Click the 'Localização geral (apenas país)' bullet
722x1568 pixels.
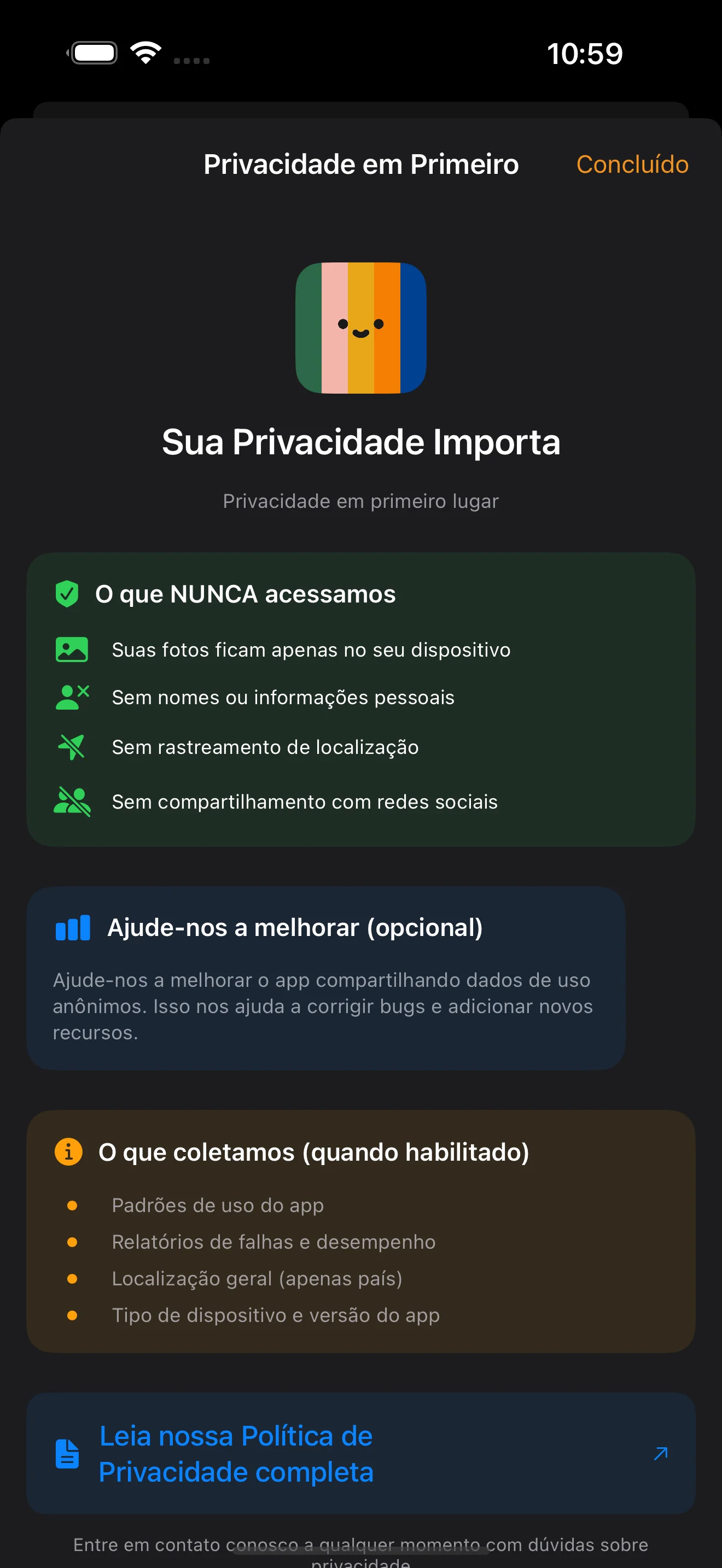click(x=257, y=1278)
